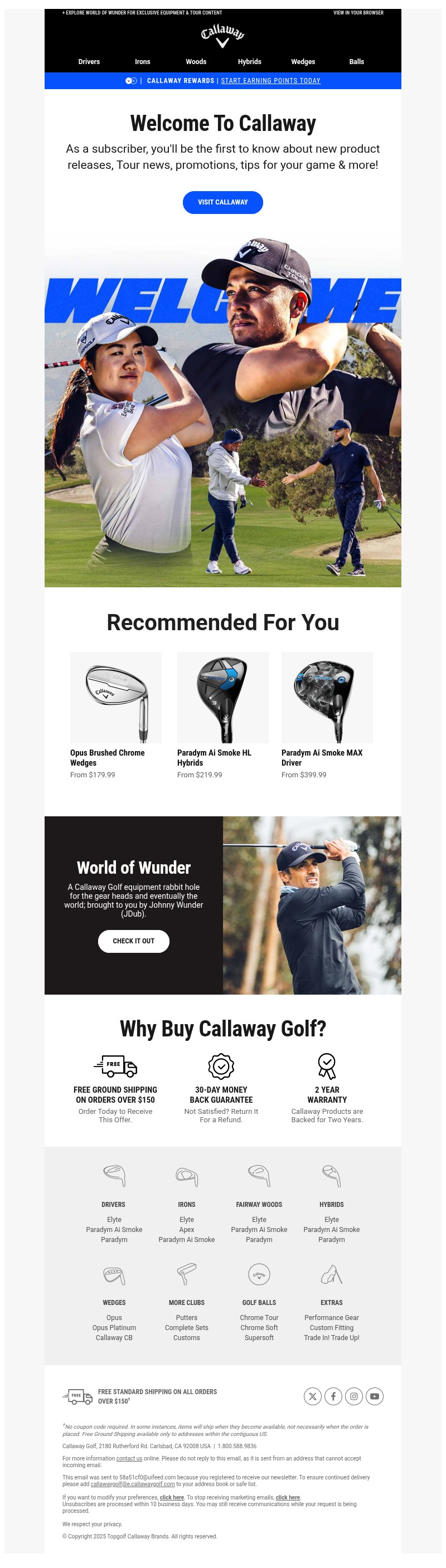Open Paradym Ai Smoke HL Hybrids product
The image size is (446, 1568).
pyautogui.click(x=222, y=698)
